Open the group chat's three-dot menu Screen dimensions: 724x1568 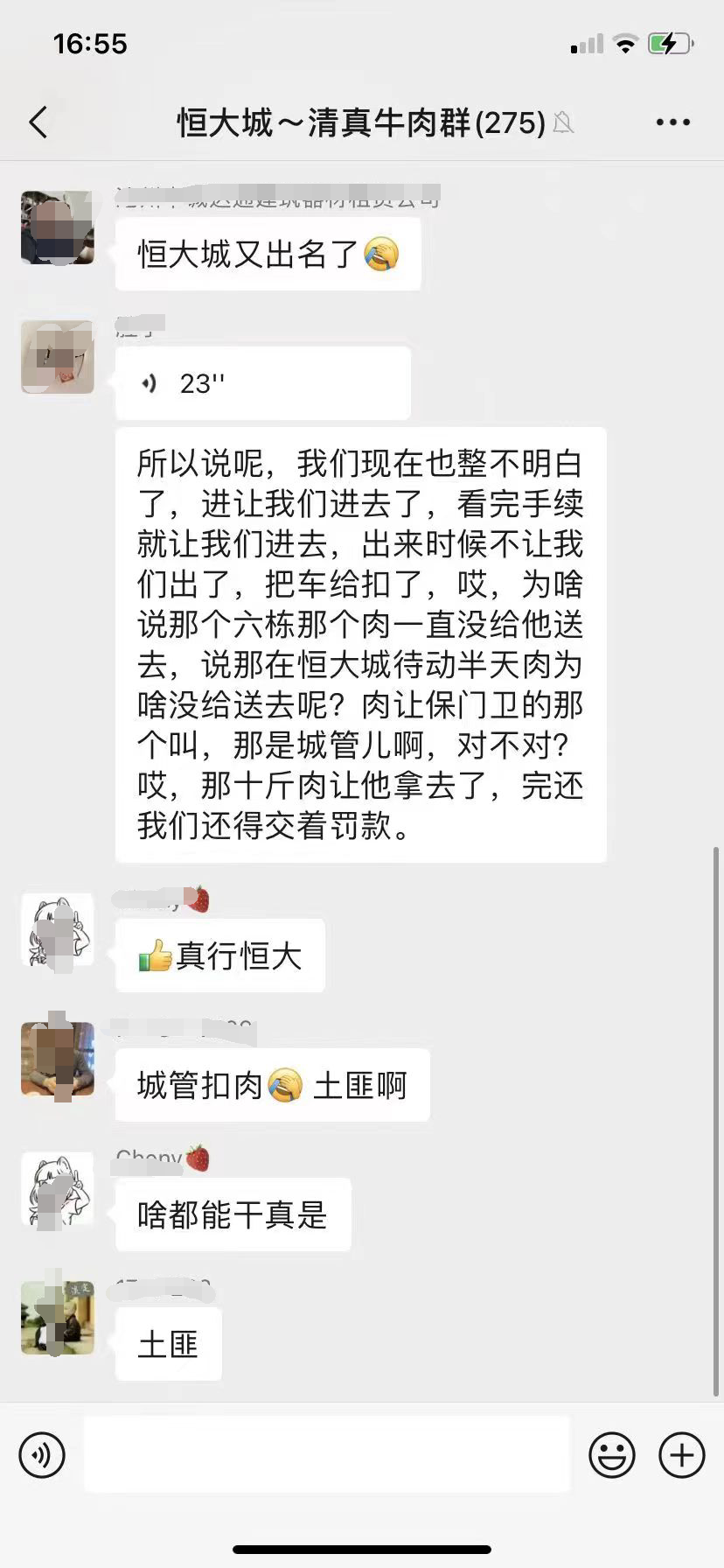click(x=672, y=122)
